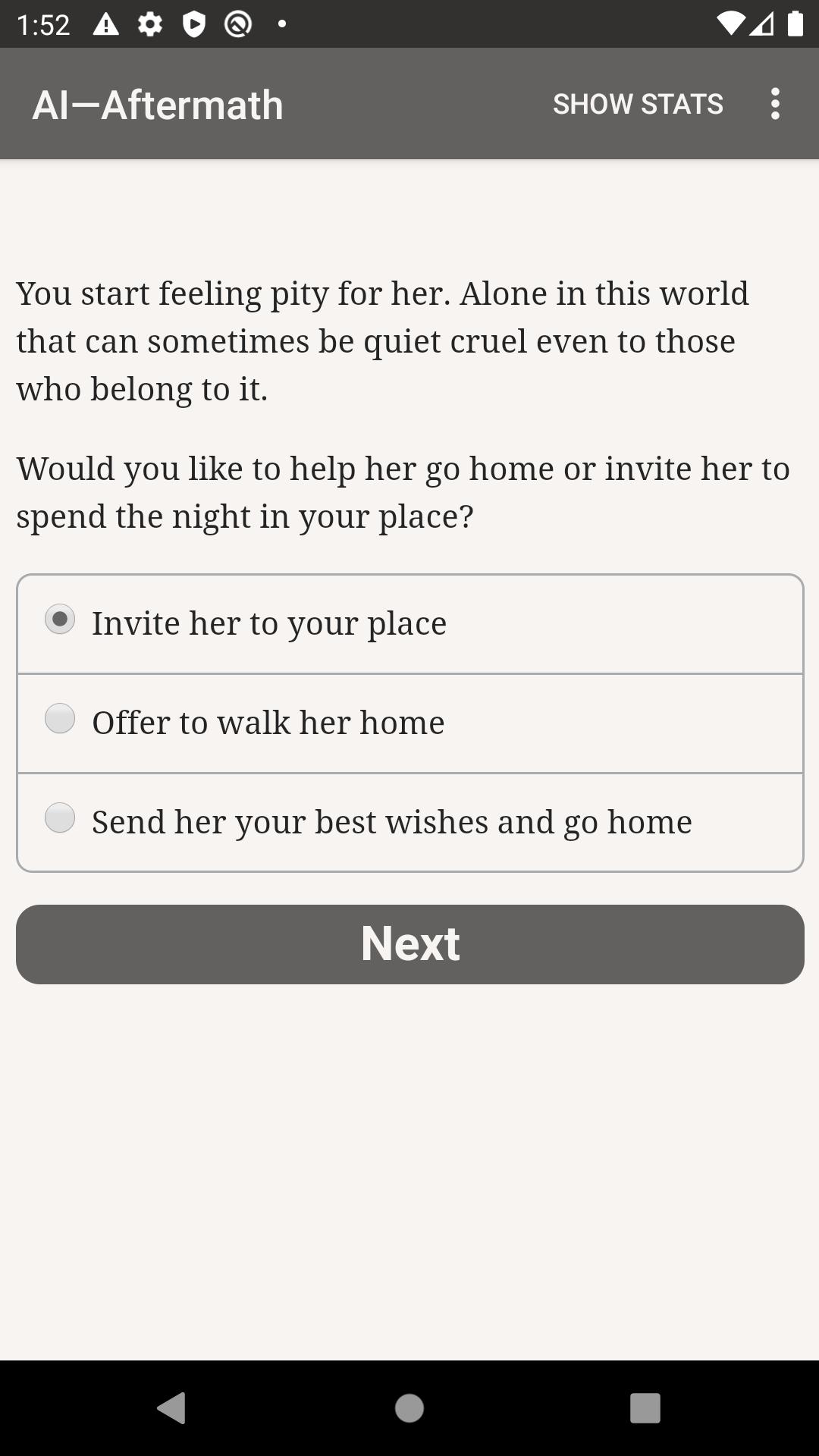Viewport: 819px width, 1456px height.
Task: Return to home via the system home button
Action: (409, 1408)
